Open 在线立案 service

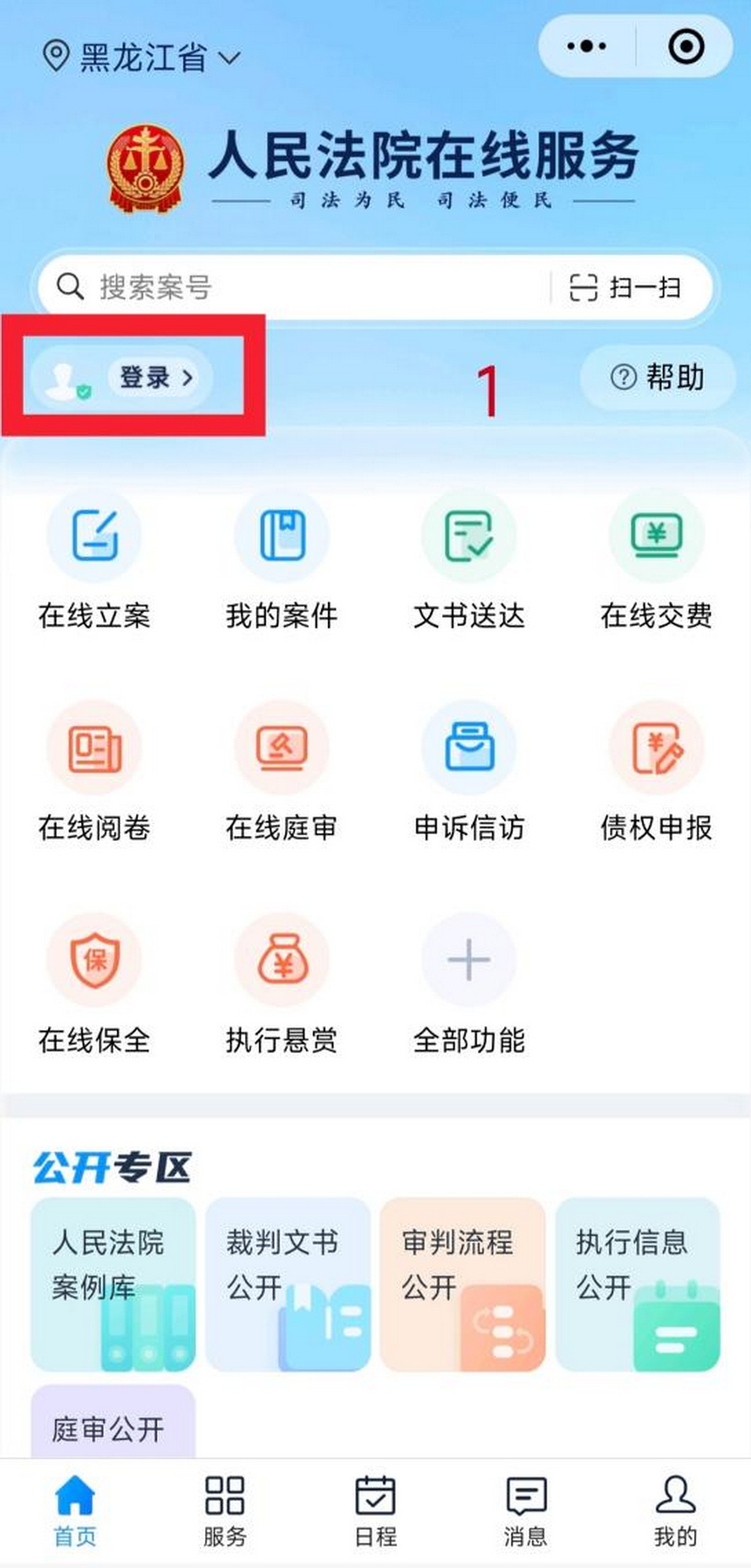click(x=95, y=563)
